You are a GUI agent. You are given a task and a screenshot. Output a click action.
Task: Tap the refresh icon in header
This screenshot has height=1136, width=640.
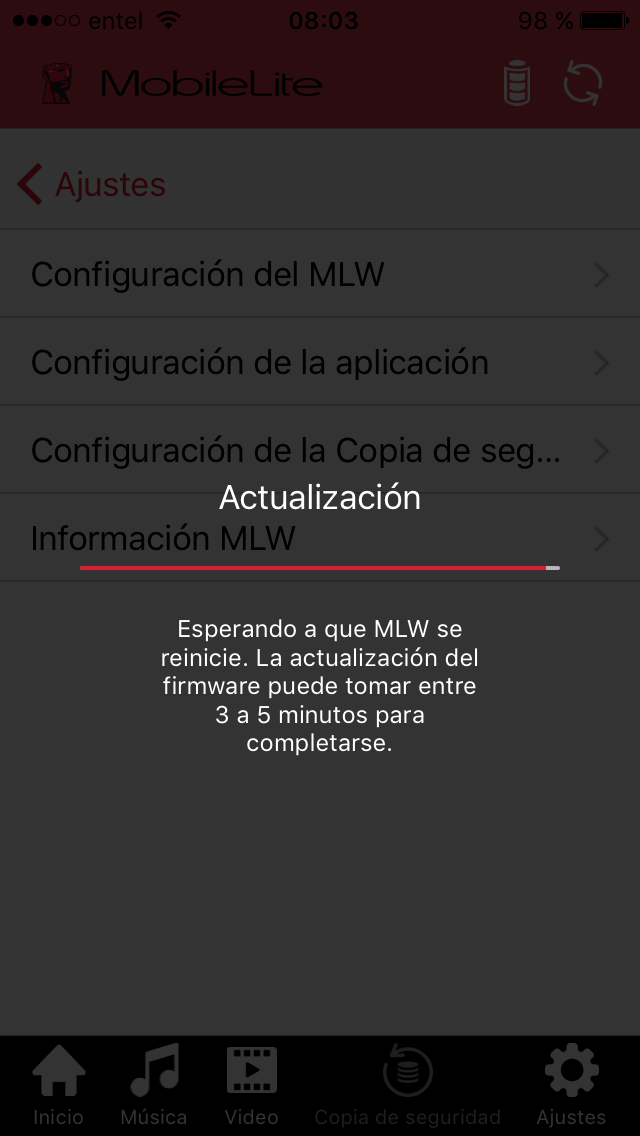coord(583,85)
